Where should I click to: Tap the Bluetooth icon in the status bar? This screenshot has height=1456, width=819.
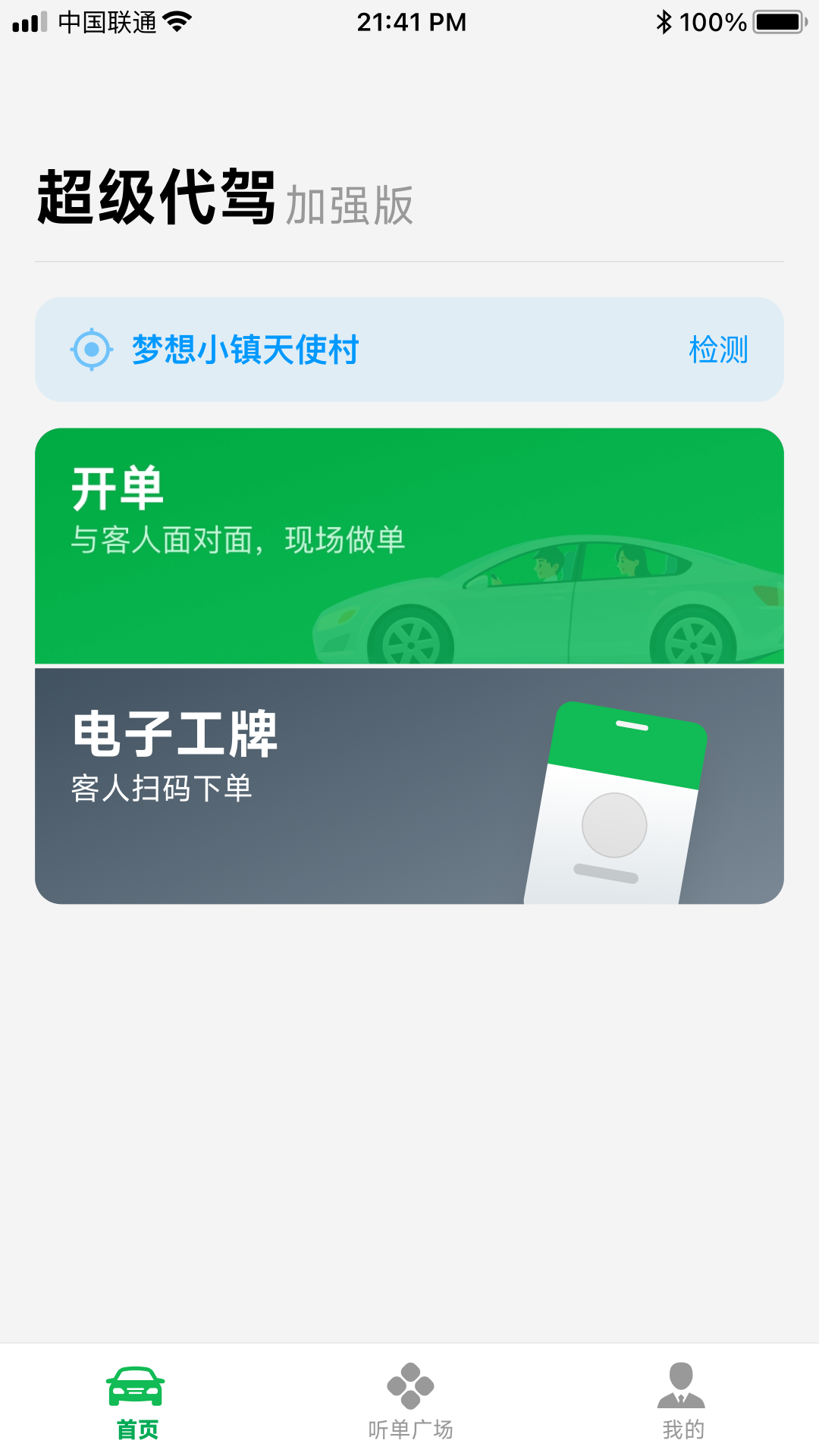662,21
